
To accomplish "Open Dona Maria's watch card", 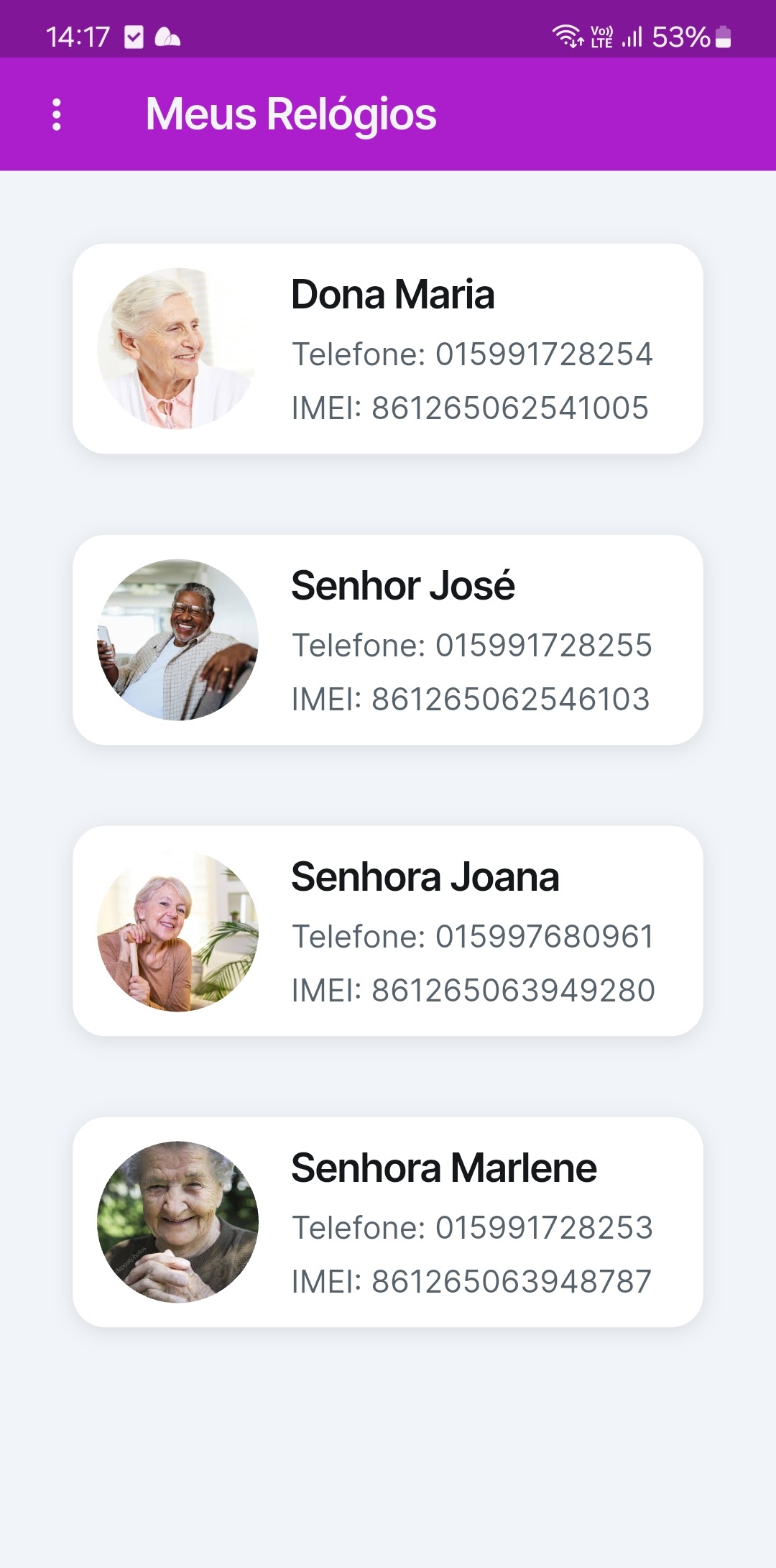I will (388, 349).
